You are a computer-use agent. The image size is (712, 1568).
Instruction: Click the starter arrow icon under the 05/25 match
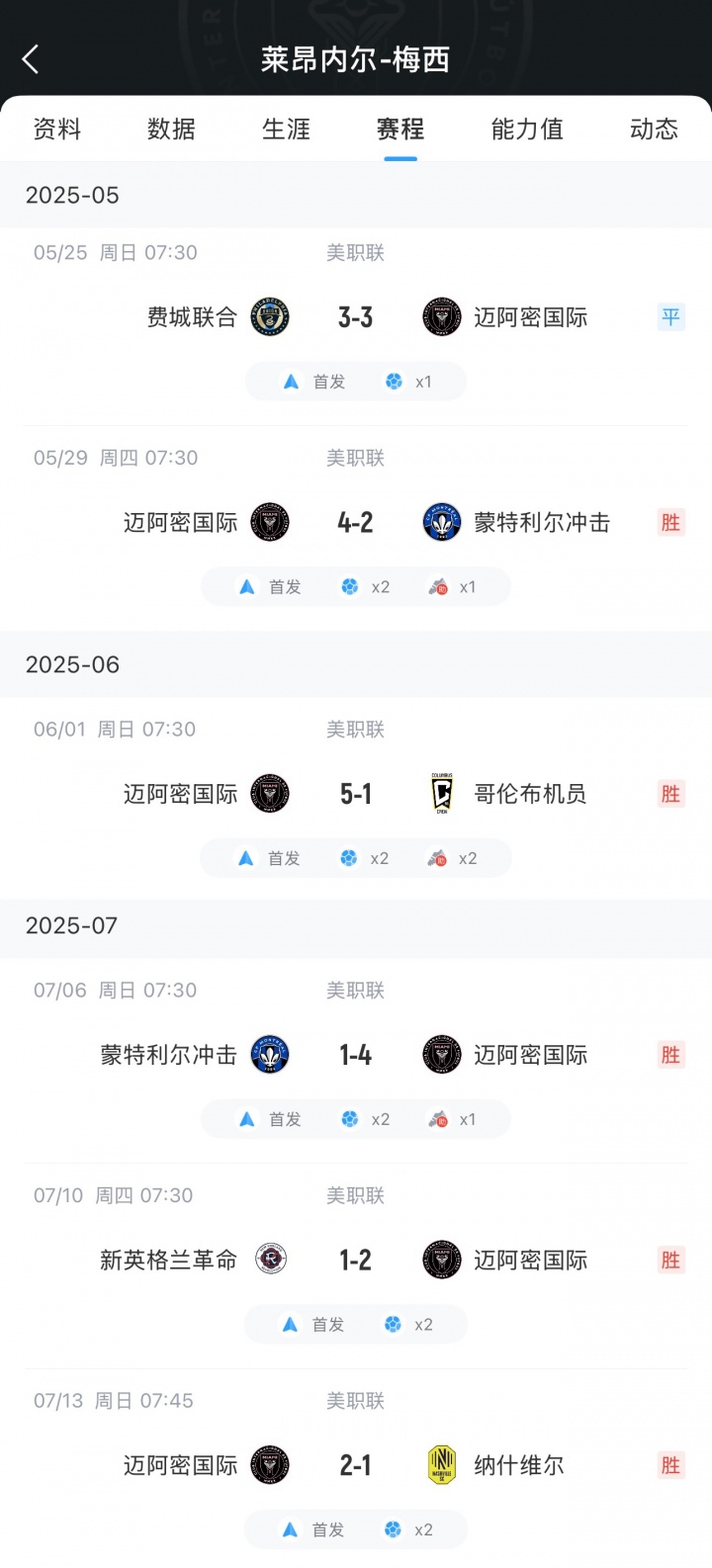click(x=292, y=381)
